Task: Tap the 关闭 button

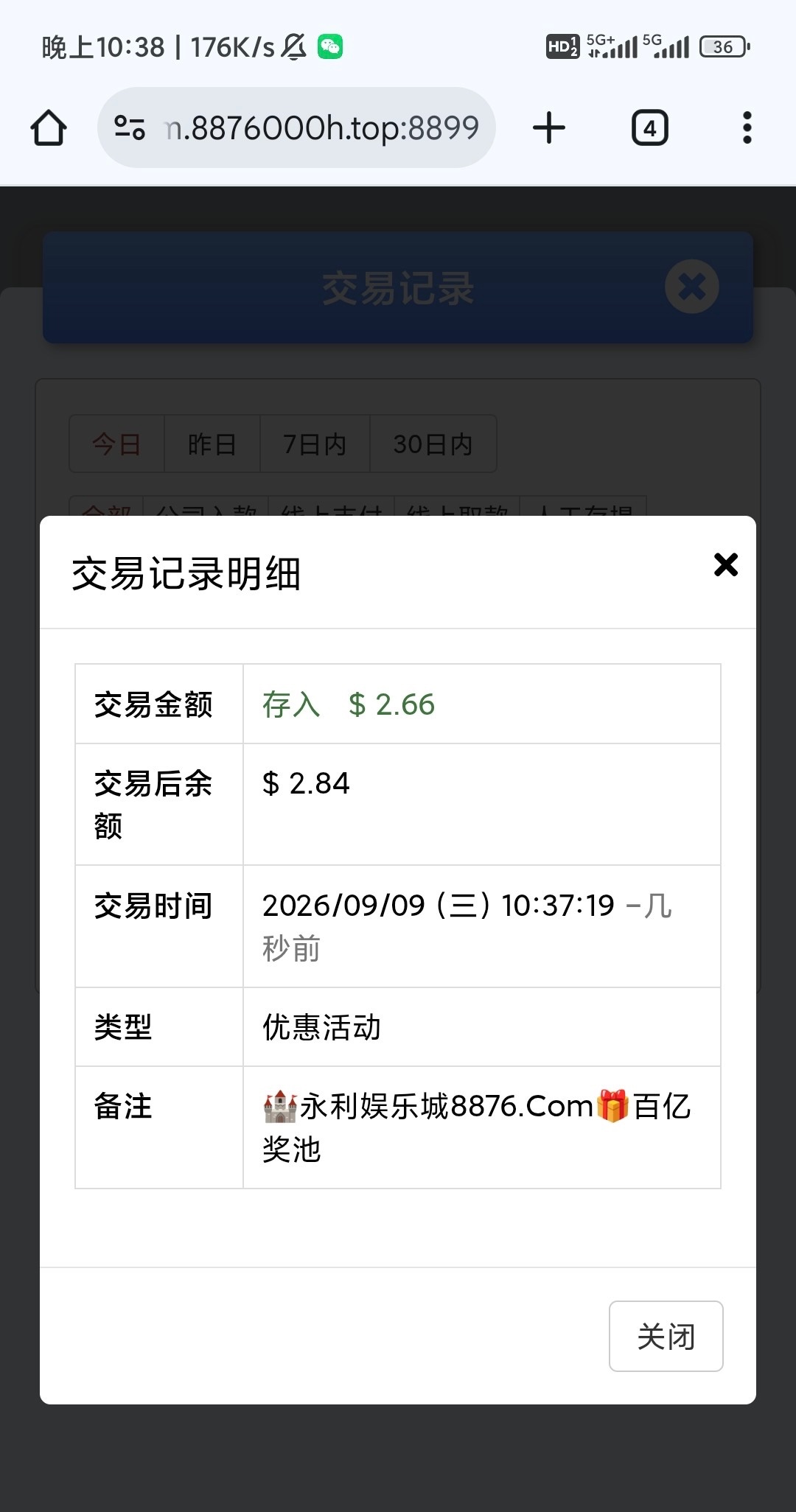Action: [666, 1336]
